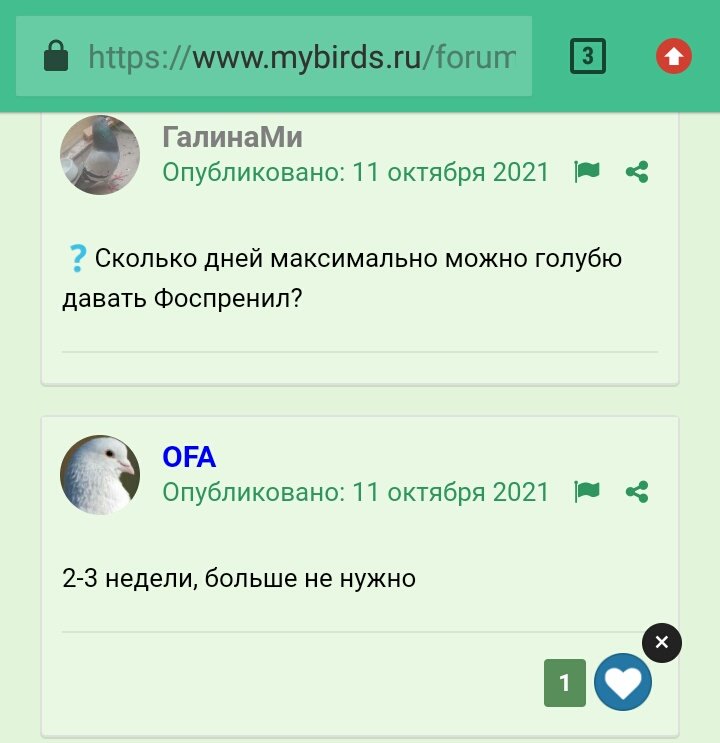
Task: Tap the red update arrow icon
Action: (x=674, y=57)
